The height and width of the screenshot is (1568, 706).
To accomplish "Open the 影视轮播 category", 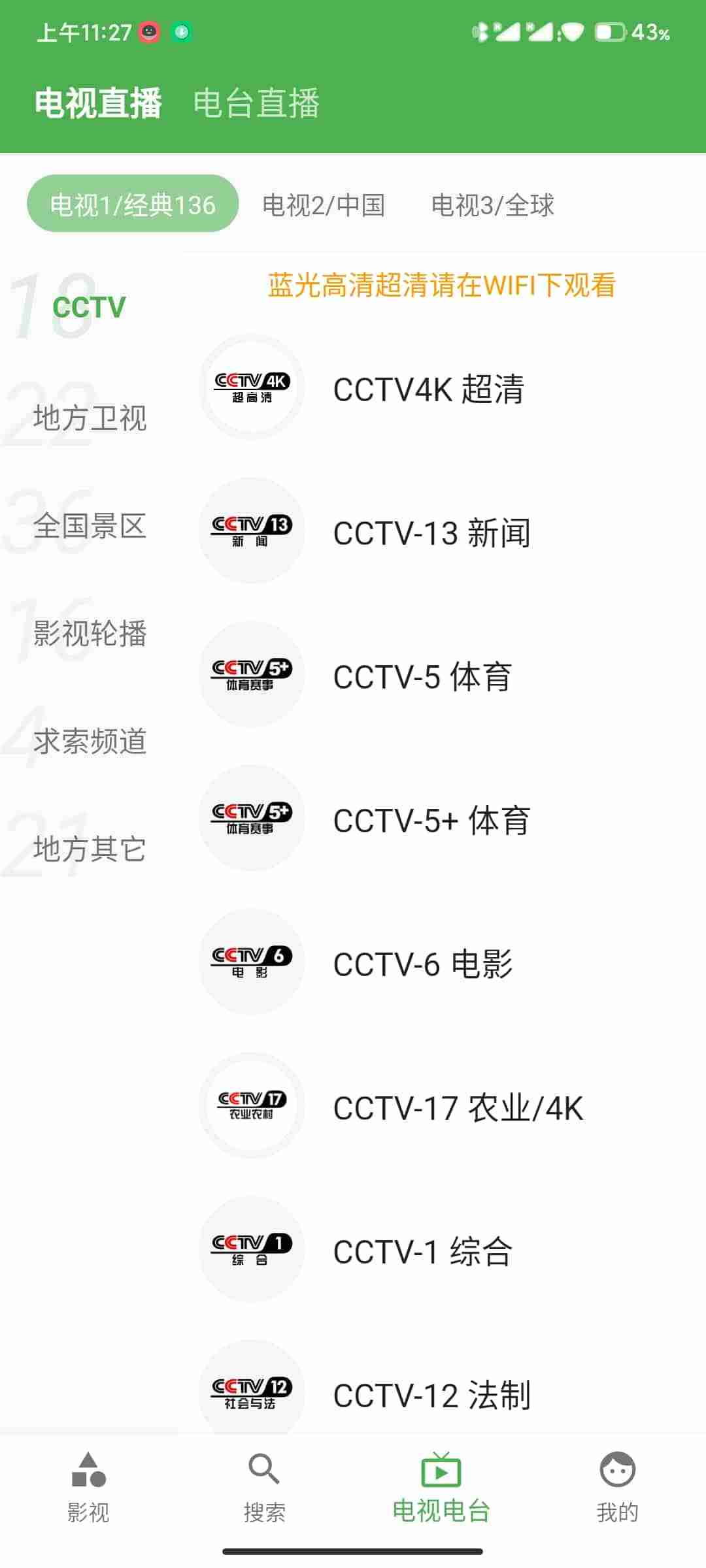I will point(90,634).
